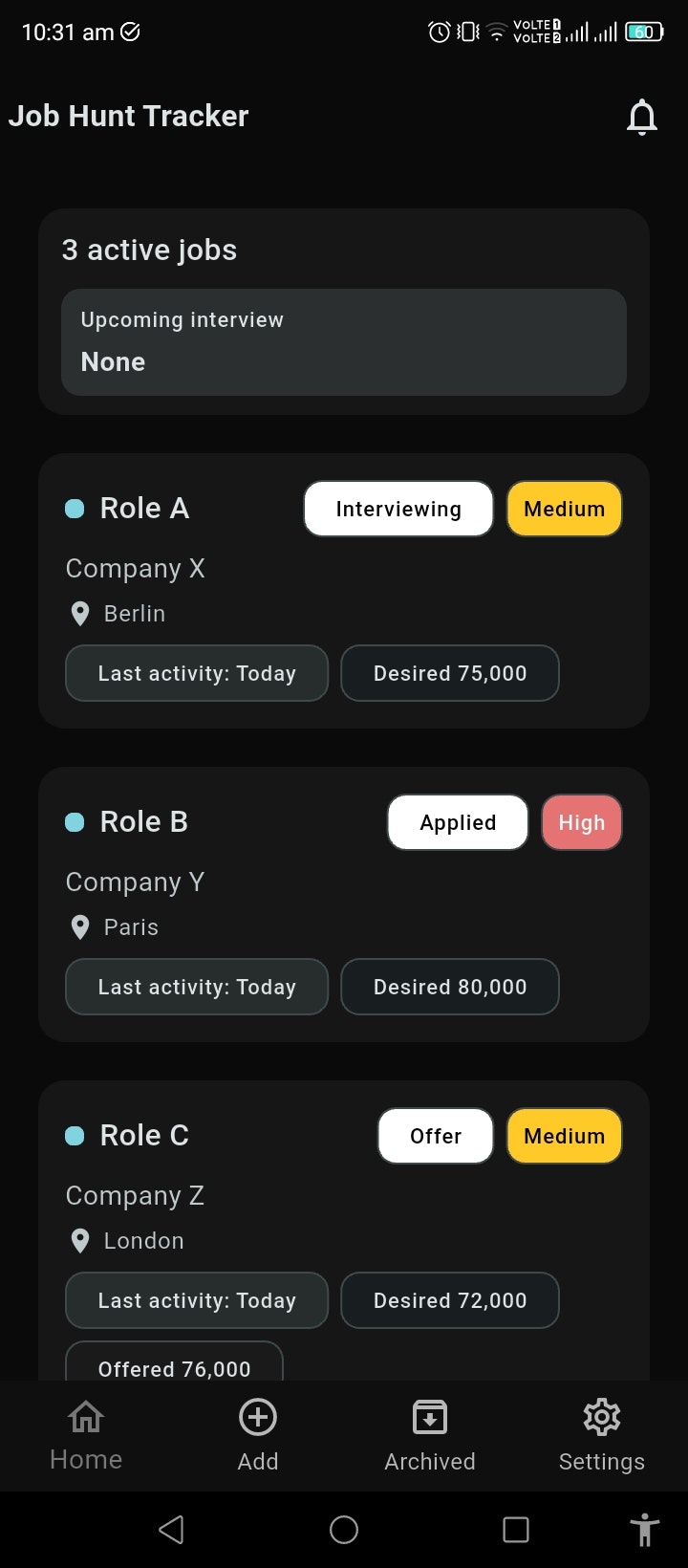The height and width of the screenshot is (1568, 688).
Task: Open the Archived section icon
Action: 429,1418
